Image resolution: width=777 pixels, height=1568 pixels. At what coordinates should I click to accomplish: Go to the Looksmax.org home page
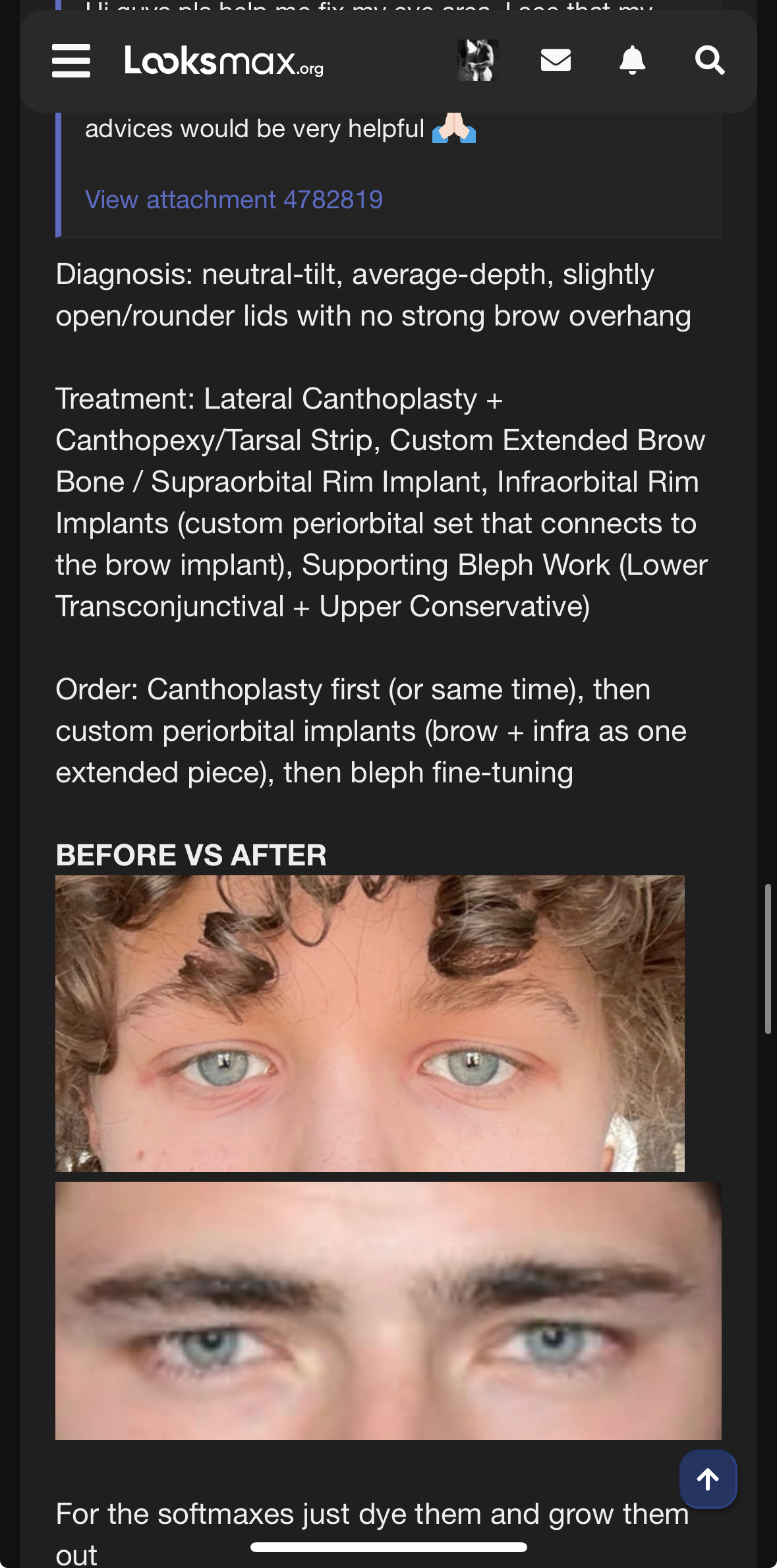click(223, 61)
